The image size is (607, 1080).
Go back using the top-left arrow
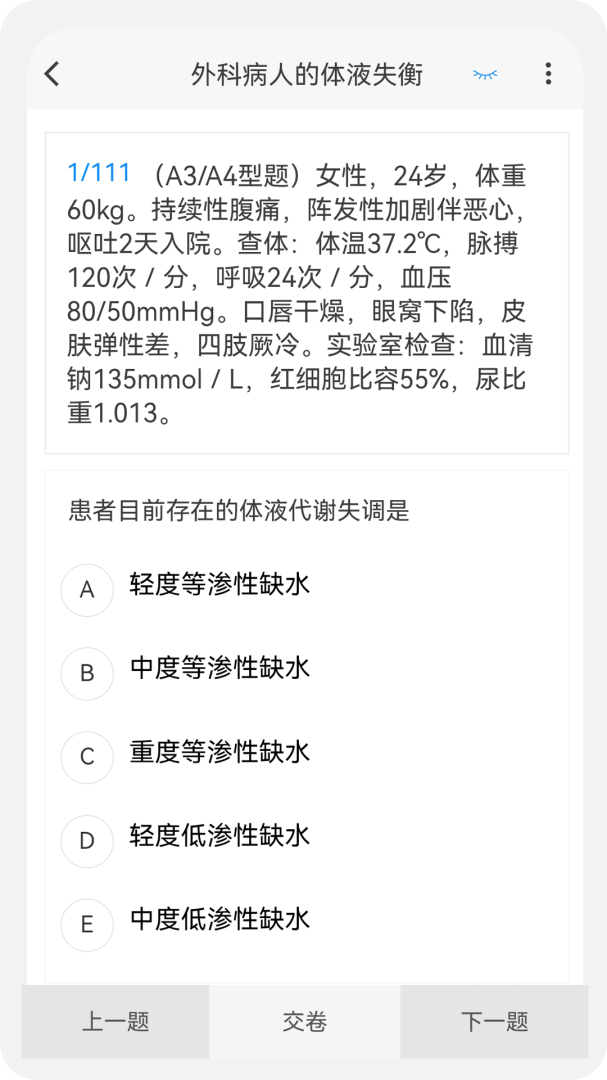52,74
